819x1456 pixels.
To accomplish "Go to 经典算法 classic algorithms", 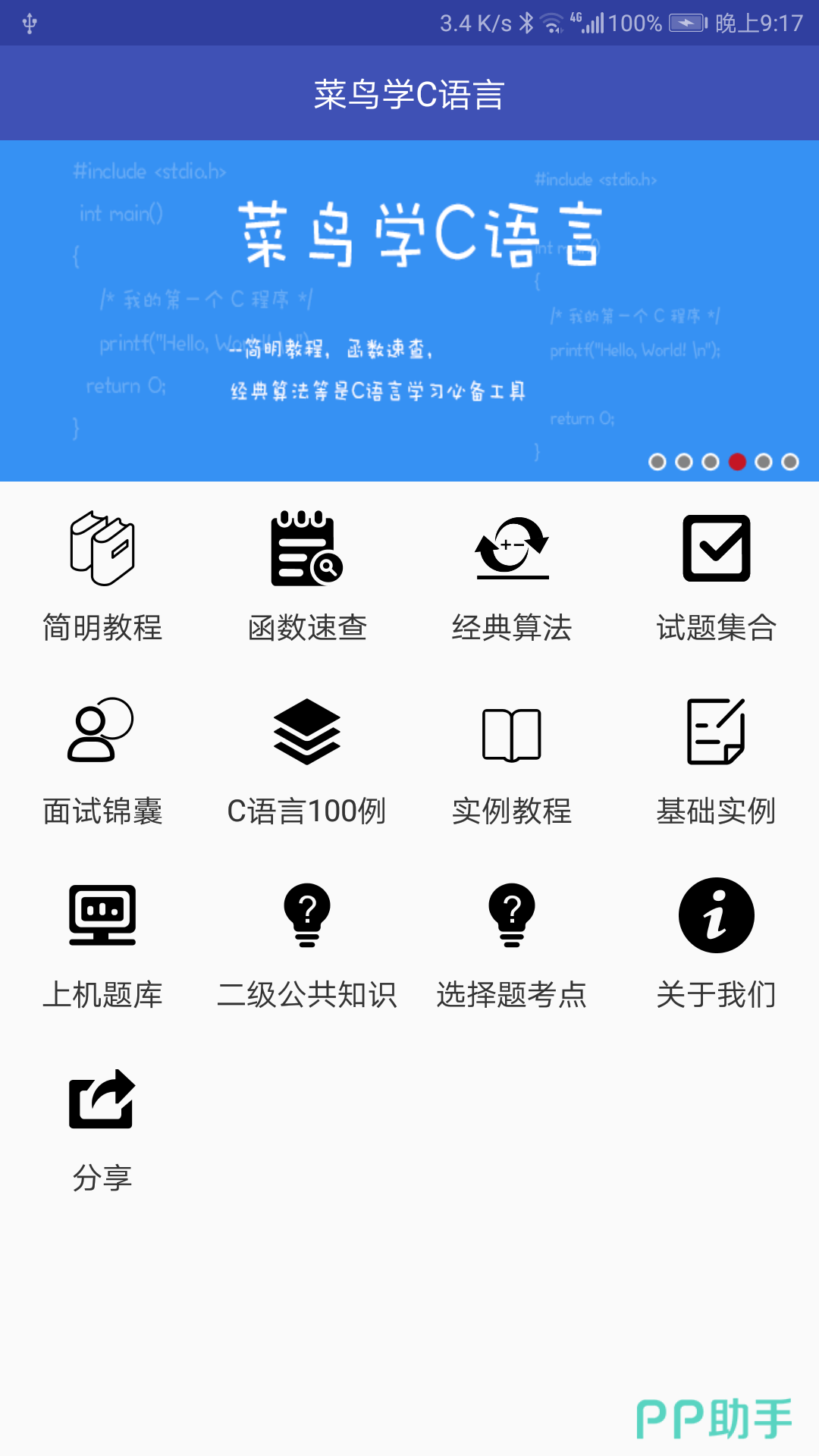I will (x=512, y=575).
